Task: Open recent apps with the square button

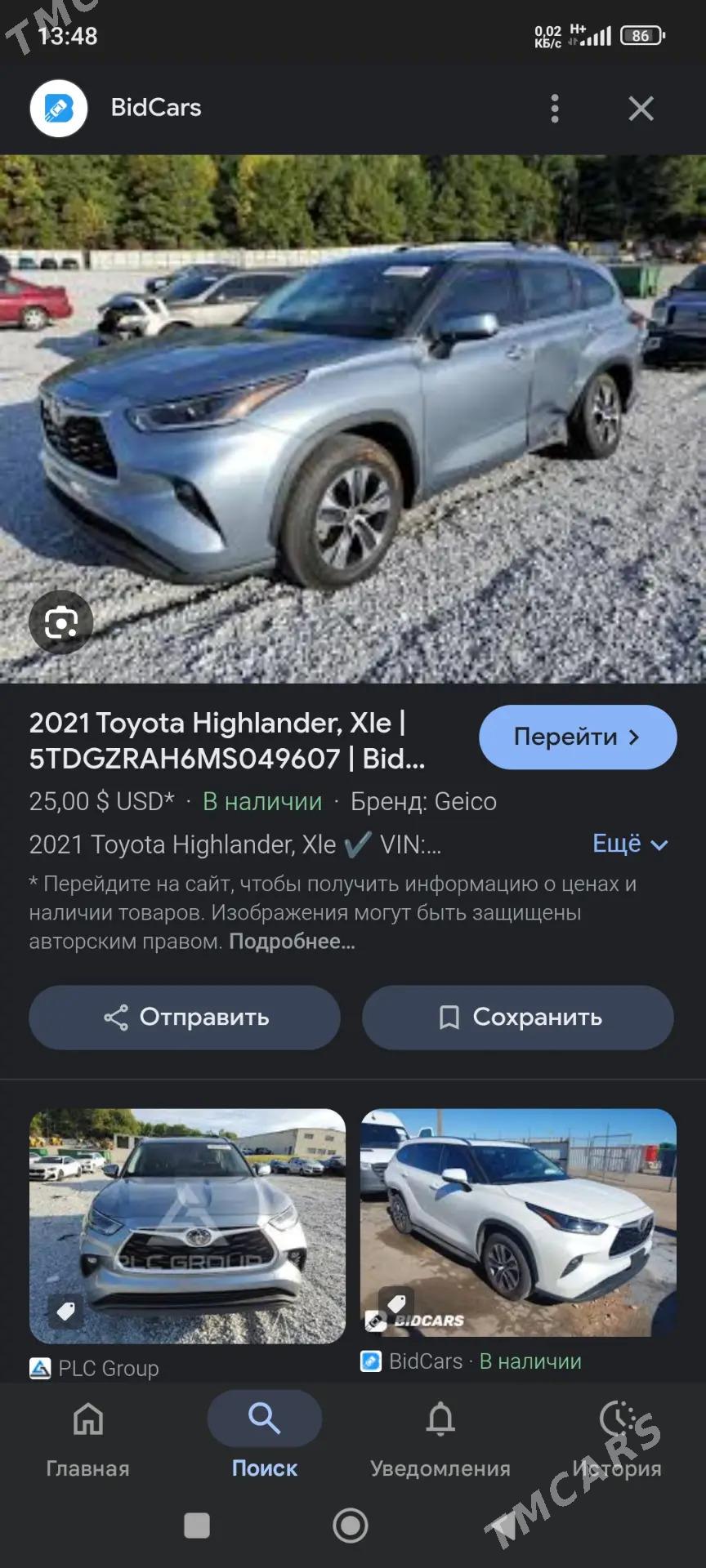Action: tap(197, 1525)
